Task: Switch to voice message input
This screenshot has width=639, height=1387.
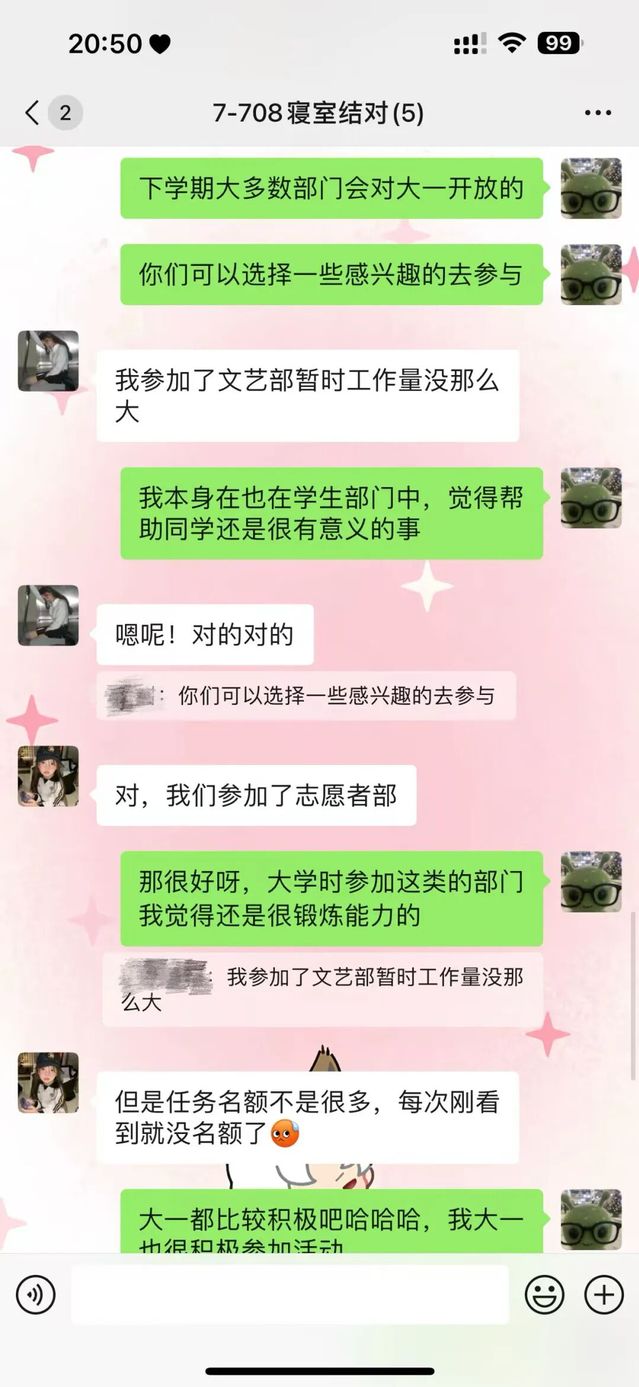Action: [36, 1295]
